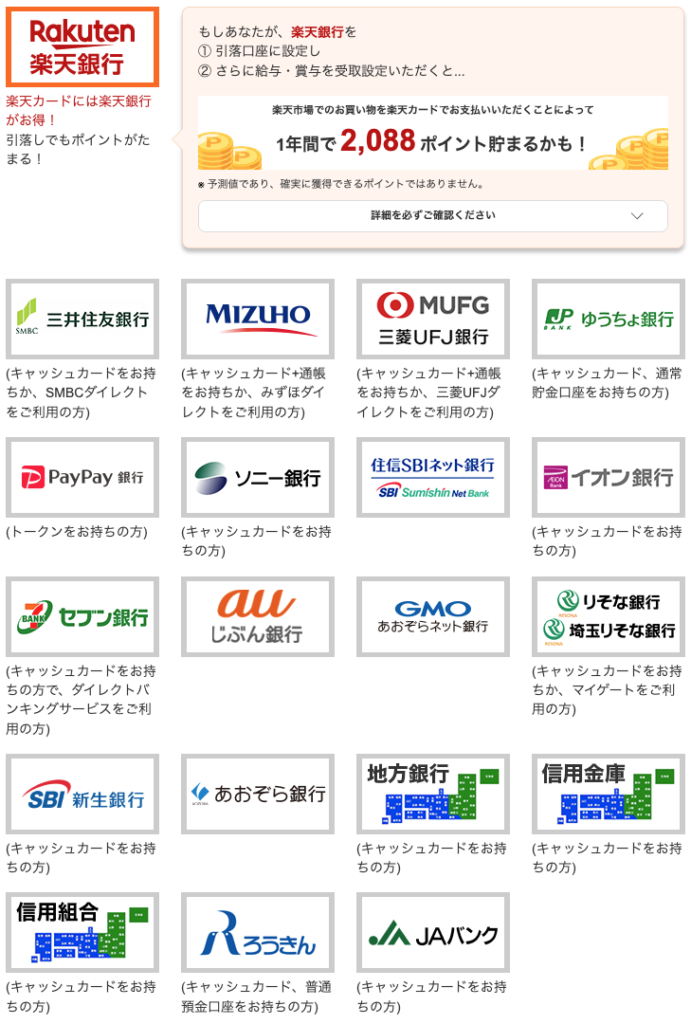This screenshot has width=691, height=1024.
Task: Pick セブン銀行
Action: (x=82, y=617)
